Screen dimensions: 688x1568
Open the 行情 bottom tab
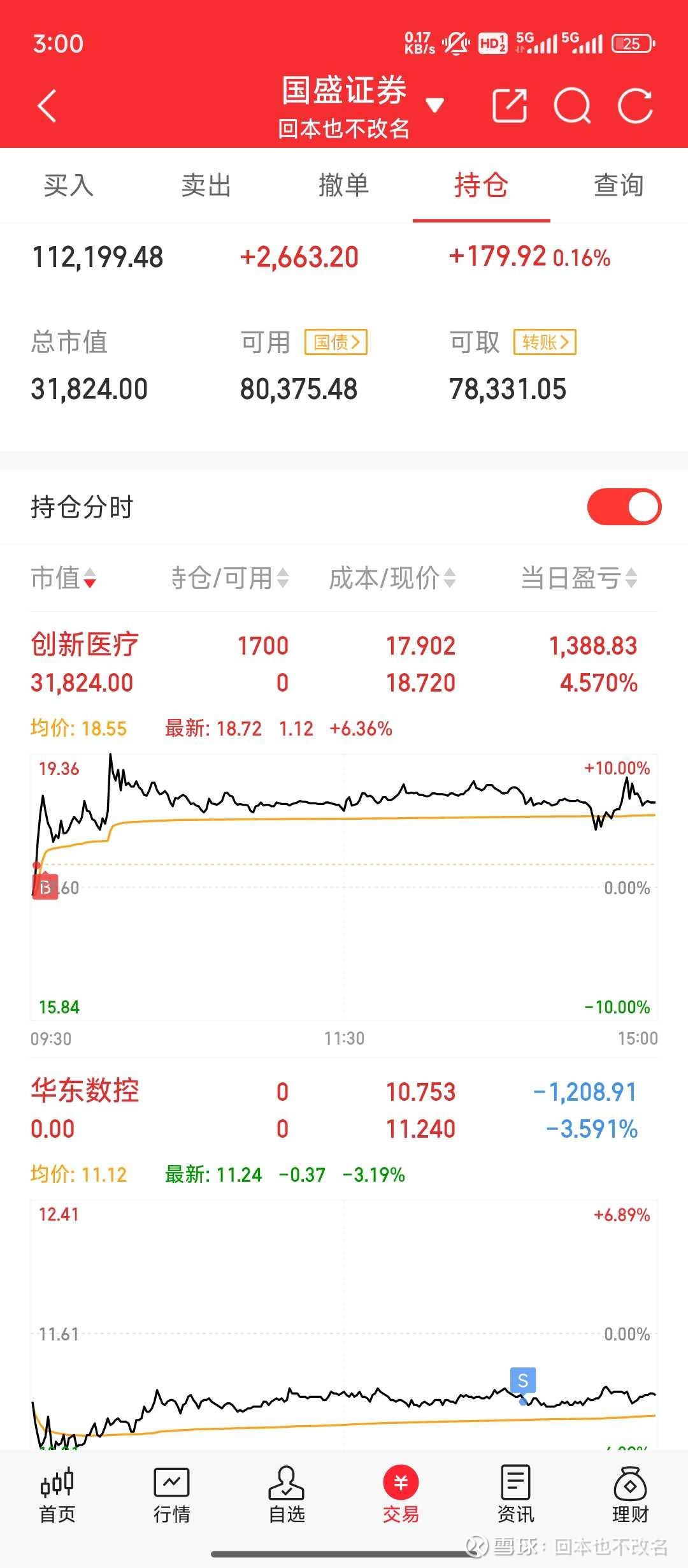pos(172,1494)
